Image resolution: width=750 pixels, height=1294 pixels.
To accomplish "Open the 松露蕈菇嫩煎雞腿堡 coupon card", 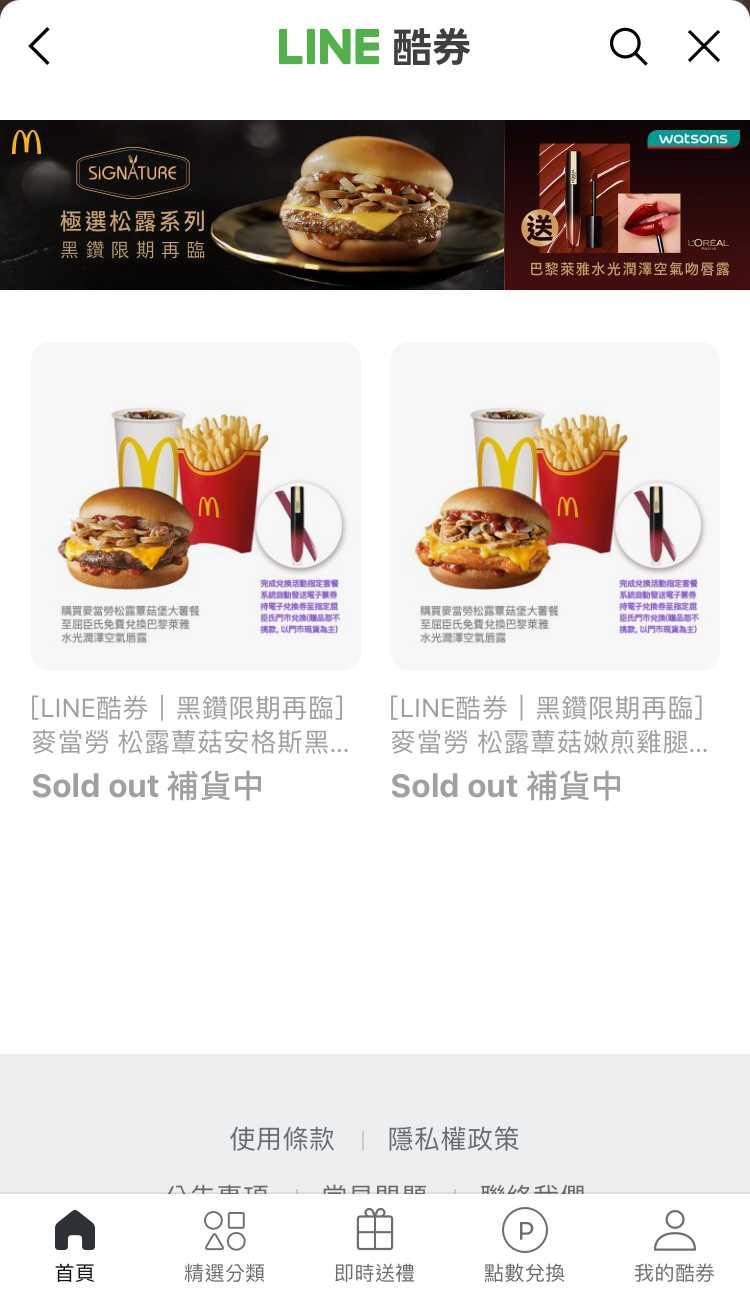I will pos(555,506).
